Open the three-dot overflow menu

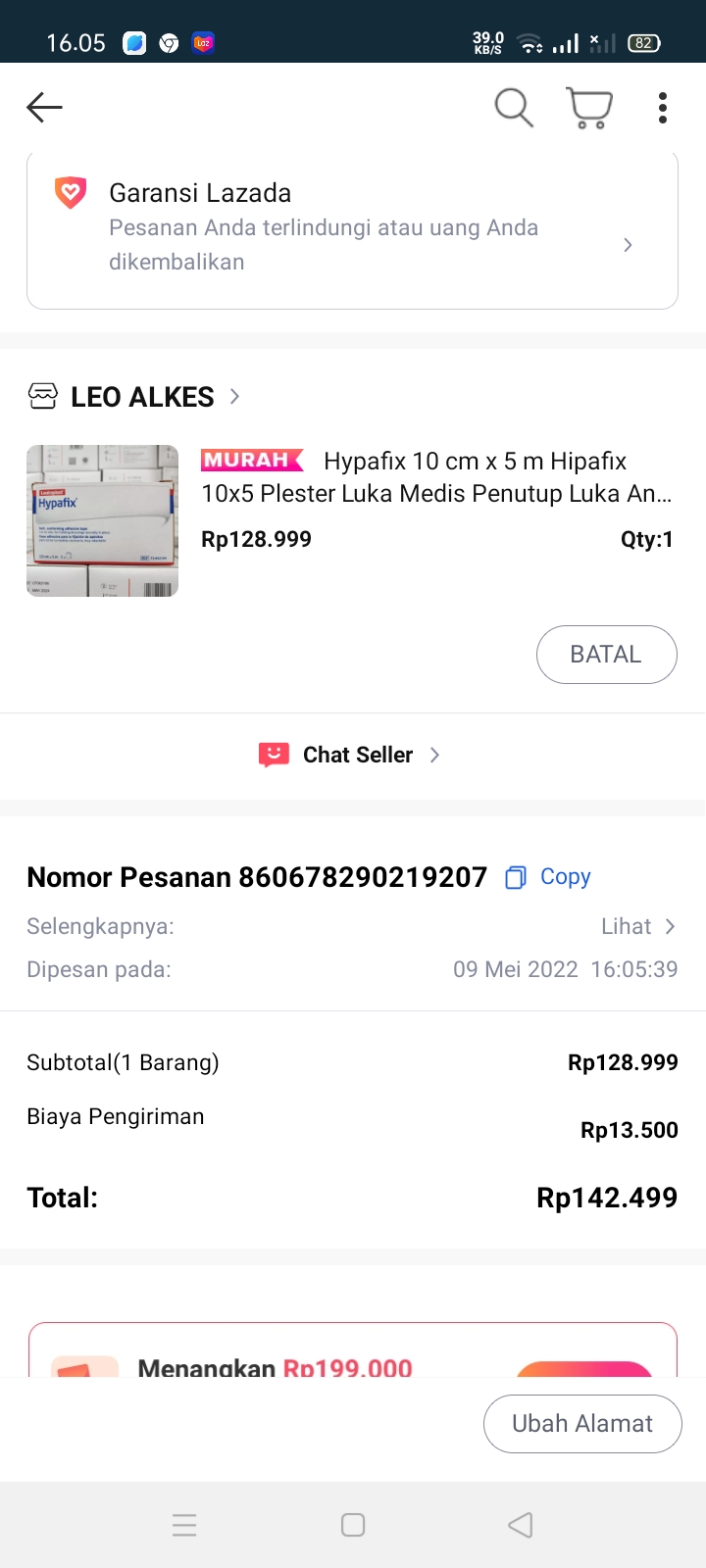(663, 107)
